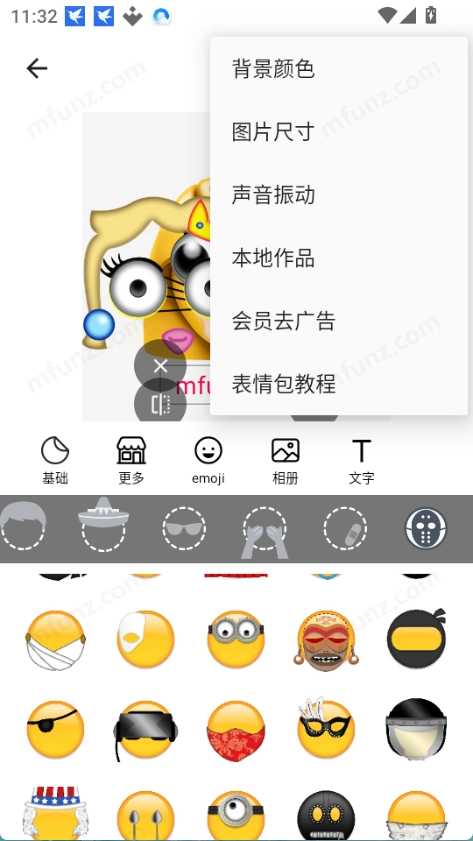Pick the minion goggles two-eyed sticker
The image size is (473, 841).
[236, 639]
